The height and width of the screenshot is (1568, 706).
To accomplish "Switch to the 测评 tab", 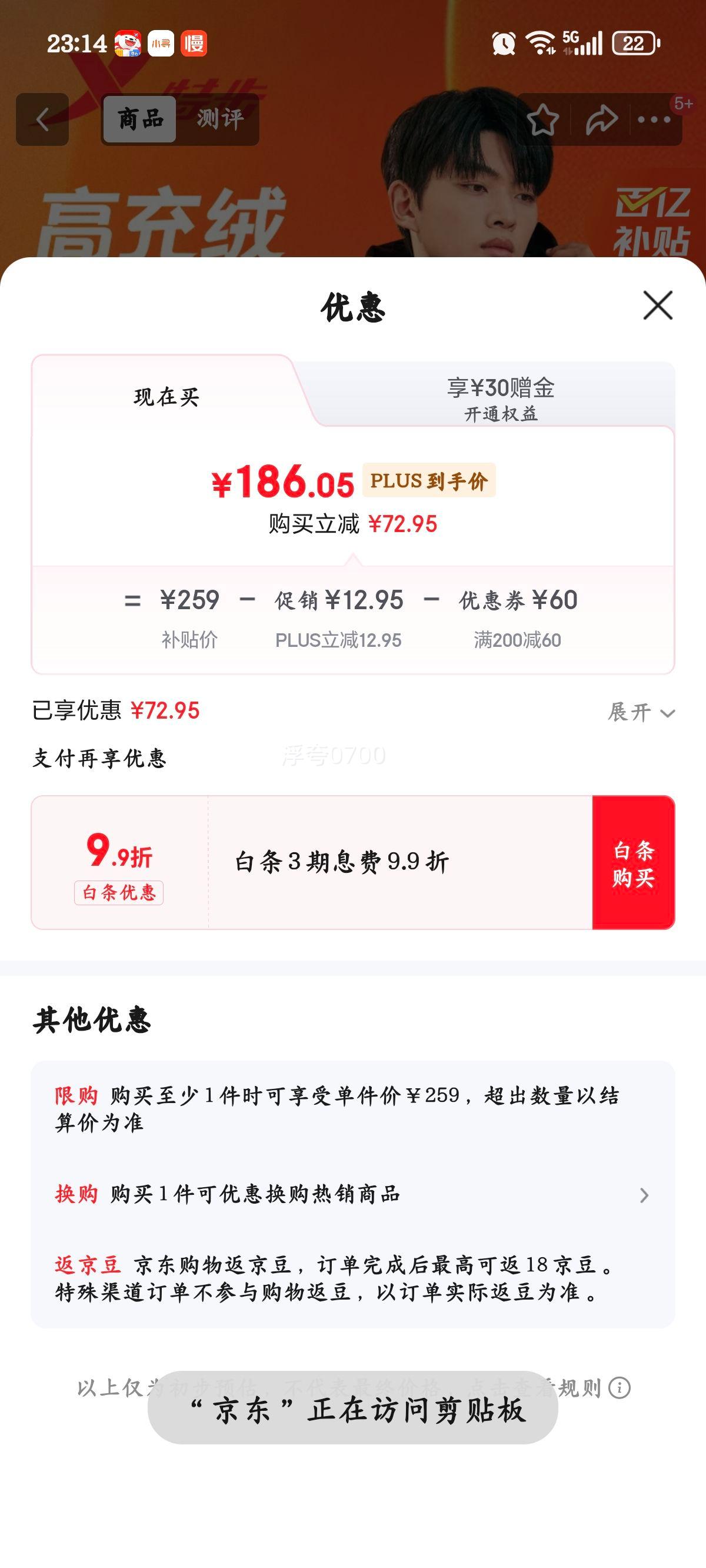I will coord(219,119).
